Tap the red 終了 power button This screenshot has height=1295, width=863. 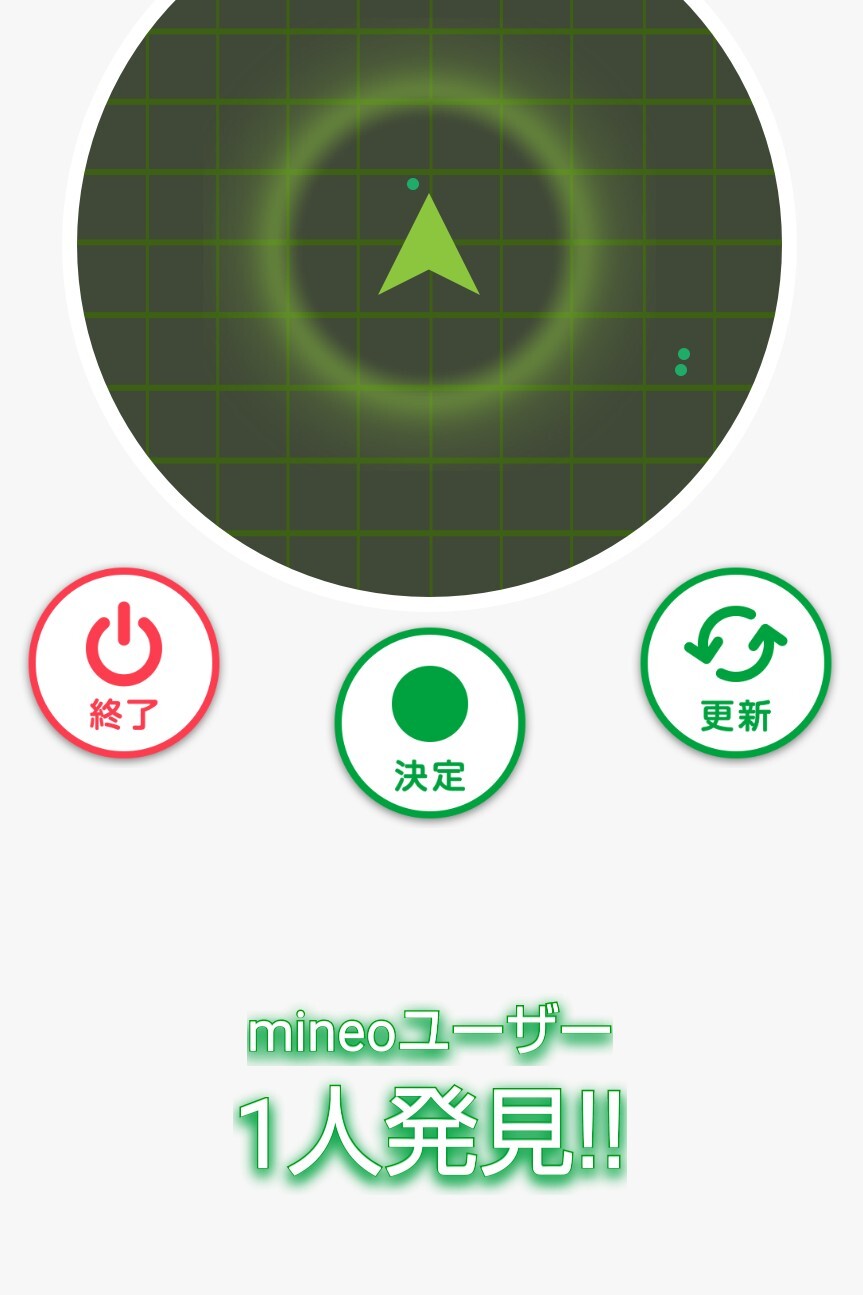point(124,663)
